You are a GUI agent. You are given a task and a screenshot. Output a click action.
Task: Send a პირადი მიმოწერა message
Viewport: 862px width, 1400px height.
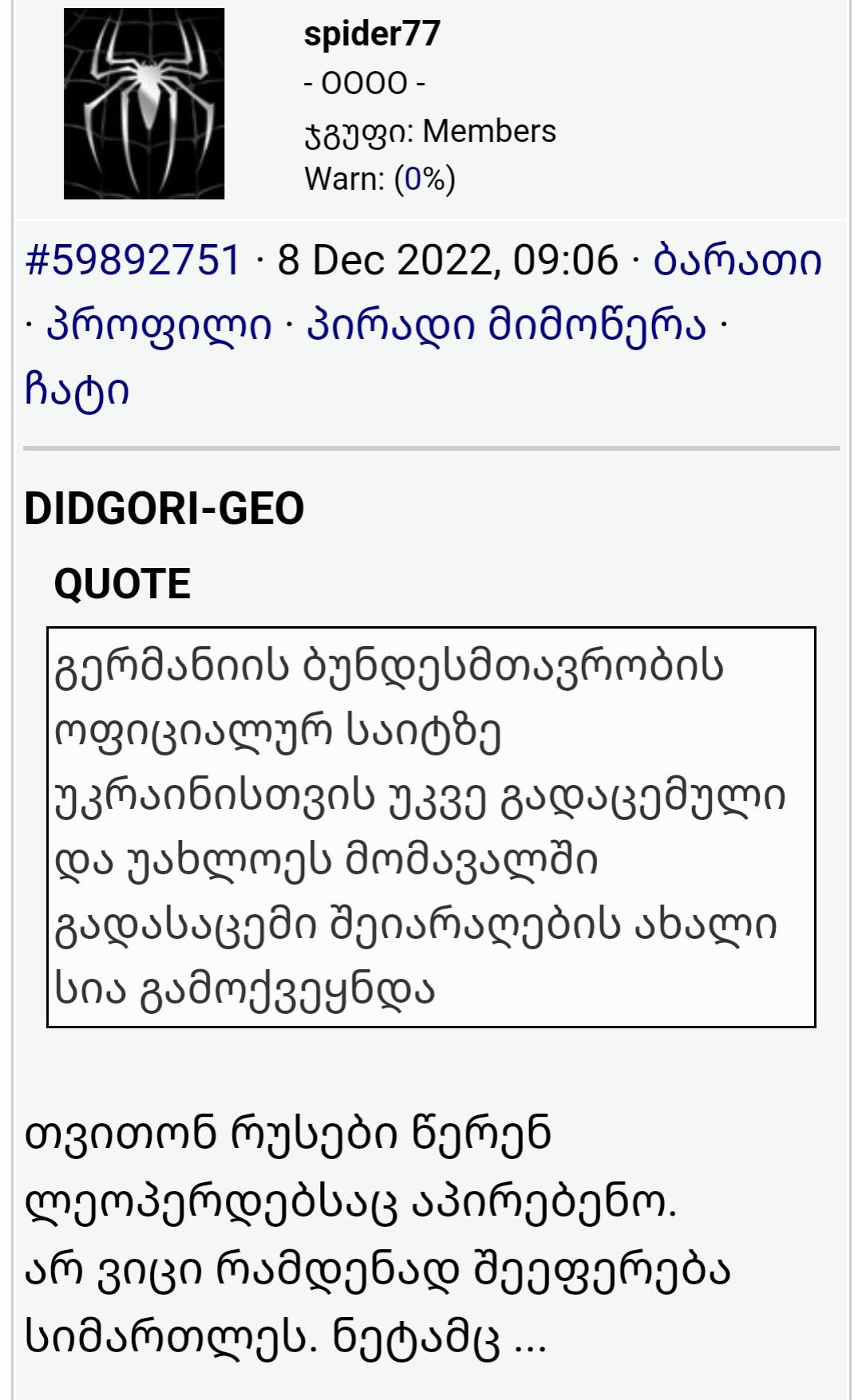tap(506, 325)
